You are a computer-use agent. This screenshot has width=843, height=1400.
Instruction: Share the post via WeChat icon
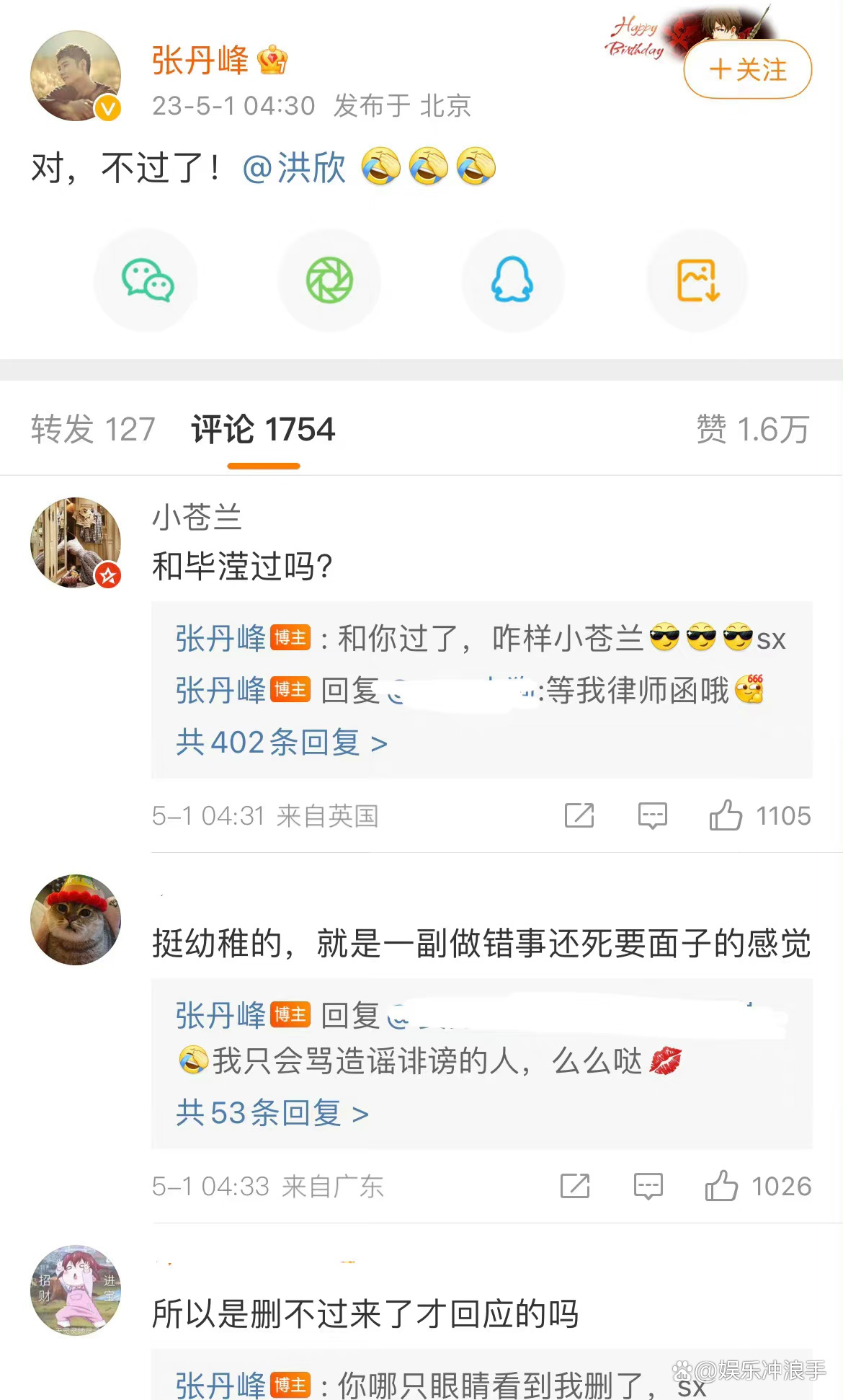[x=146, y=280]
